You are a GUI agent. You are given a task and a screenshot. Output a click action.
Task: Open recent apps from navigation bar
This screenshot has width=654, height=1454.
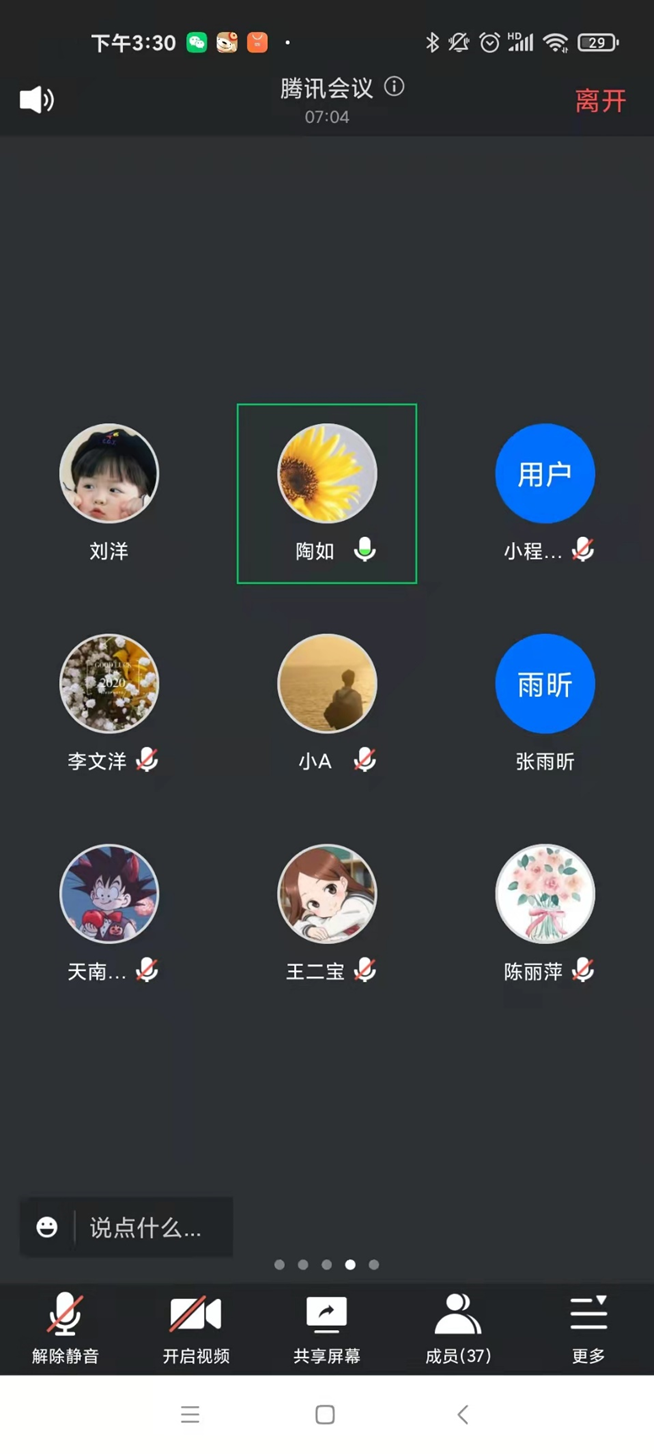tap(190, 1414)
